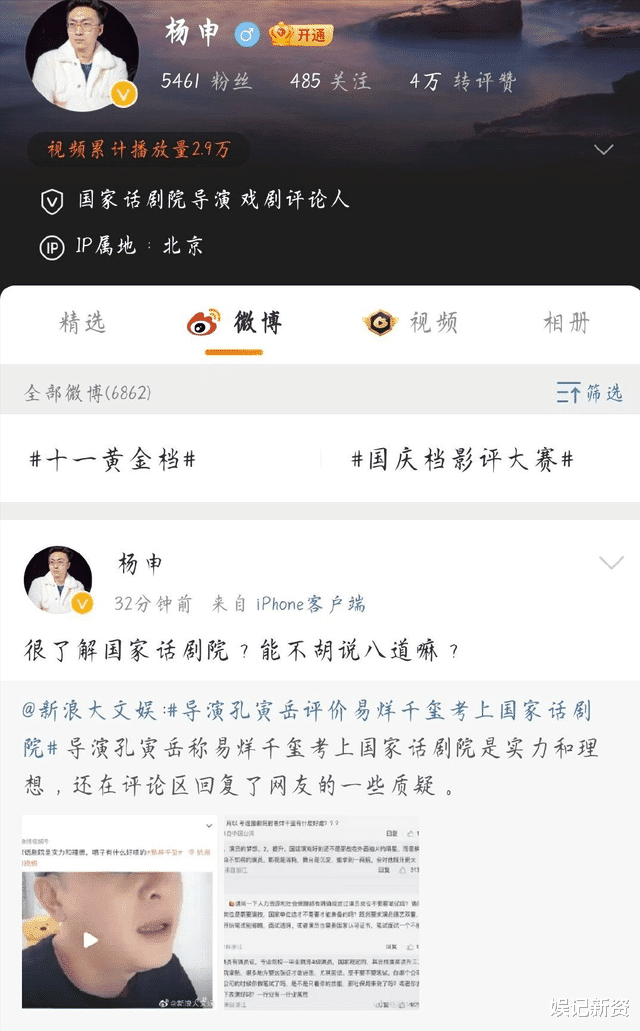Open the #国庆档影评大赛# topic
This screenshot has width=640, height=1031.
click(x=461, y=460)
